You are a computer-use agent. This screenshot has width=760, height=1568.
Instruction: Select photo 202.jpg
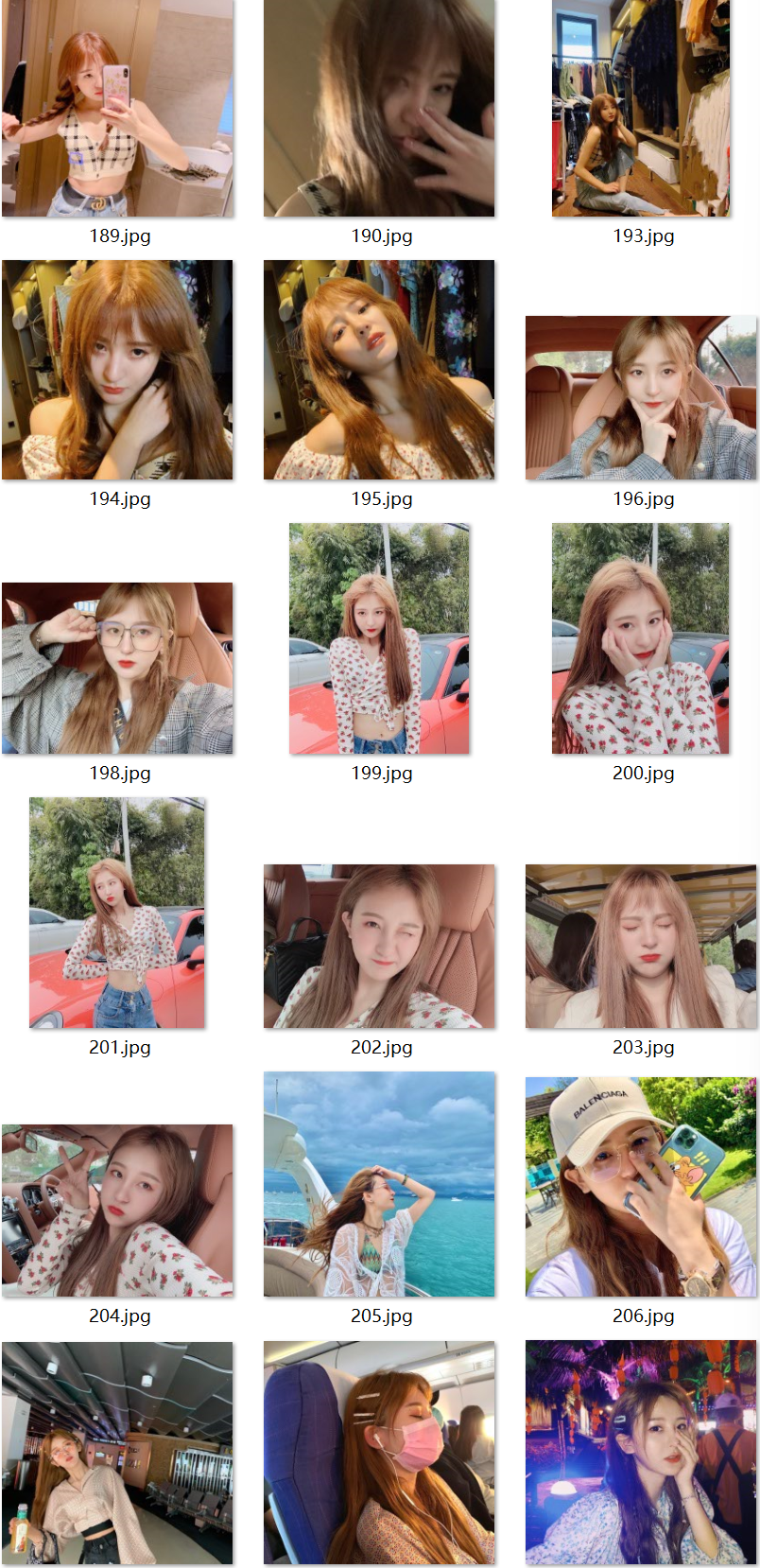(x=379, y=946)
